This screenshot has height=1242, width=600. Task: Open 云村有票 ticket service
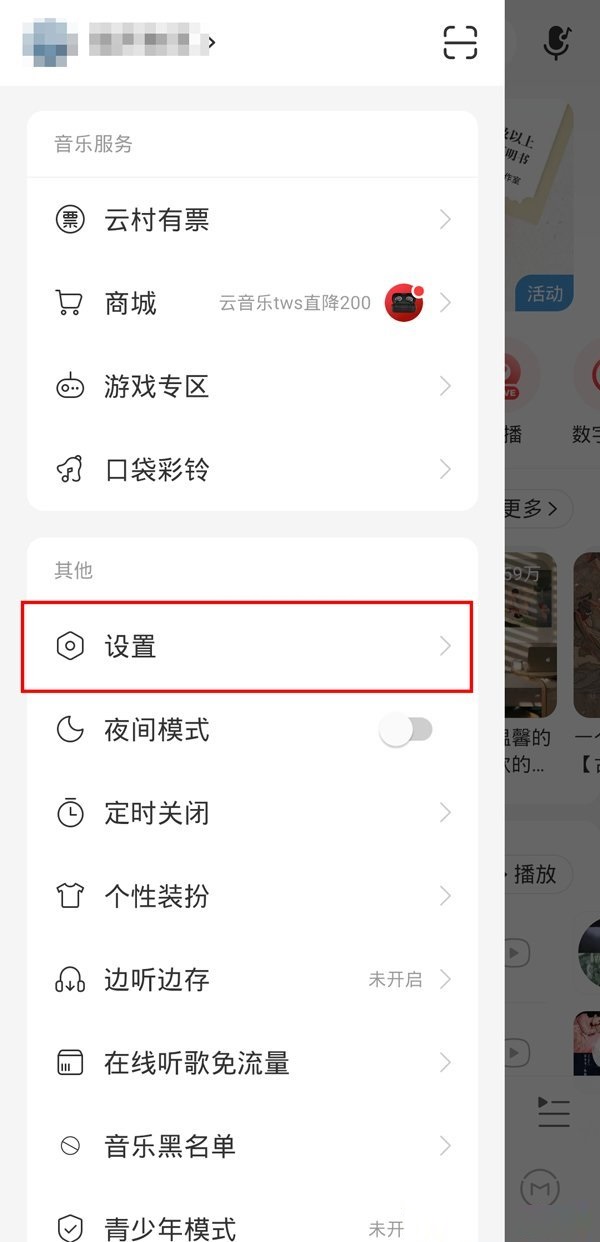252,220
